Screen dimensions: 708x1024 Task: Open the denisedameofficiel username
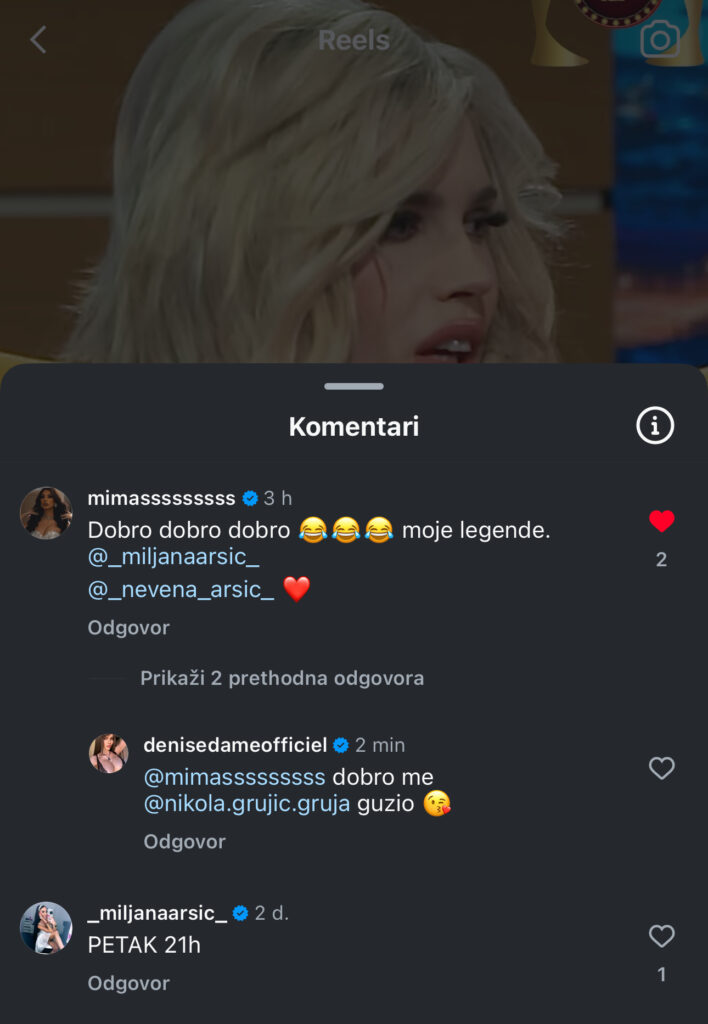tap(235, 745)
